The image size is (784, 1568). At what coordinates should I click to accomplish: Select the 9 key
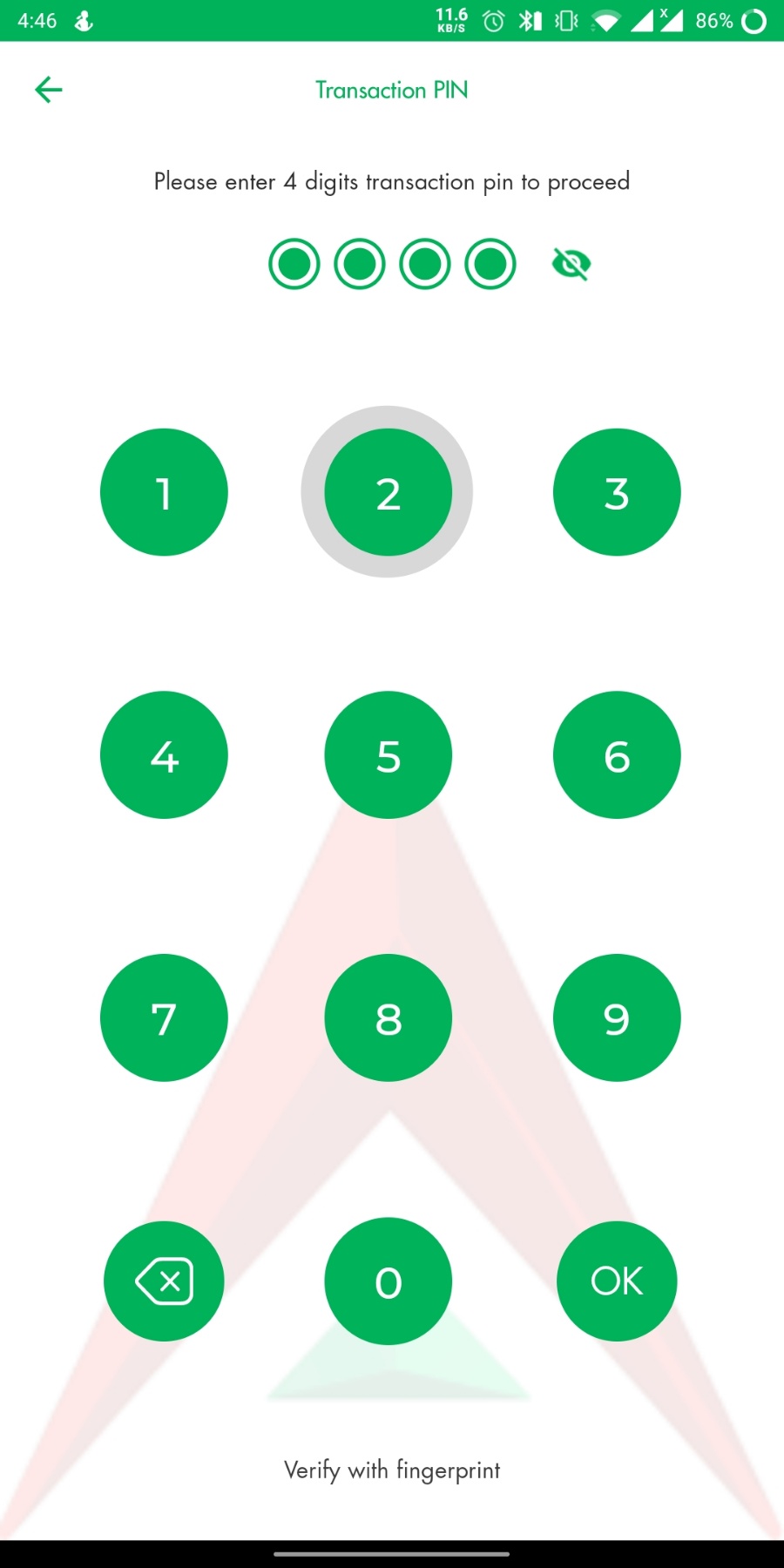click(x=617, y=1017)
